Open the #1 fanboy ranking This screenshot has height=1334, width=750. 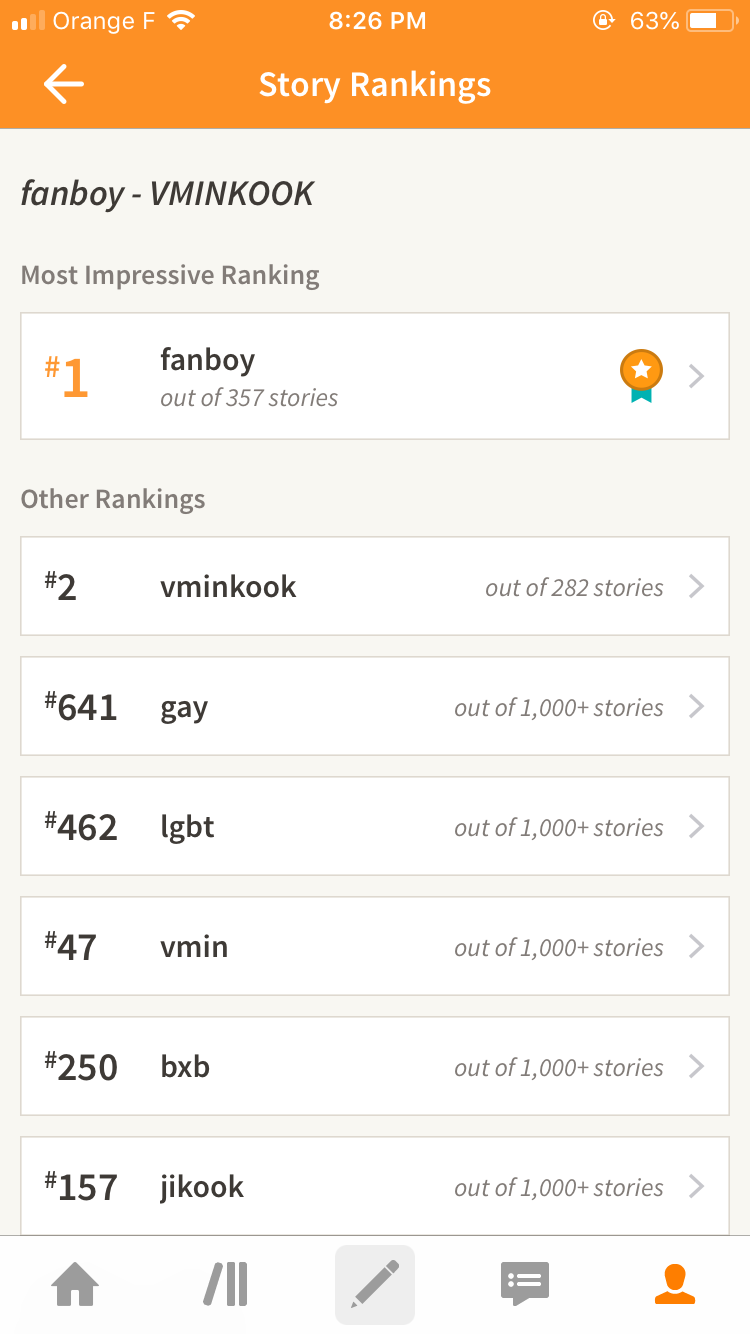point(375,376)
